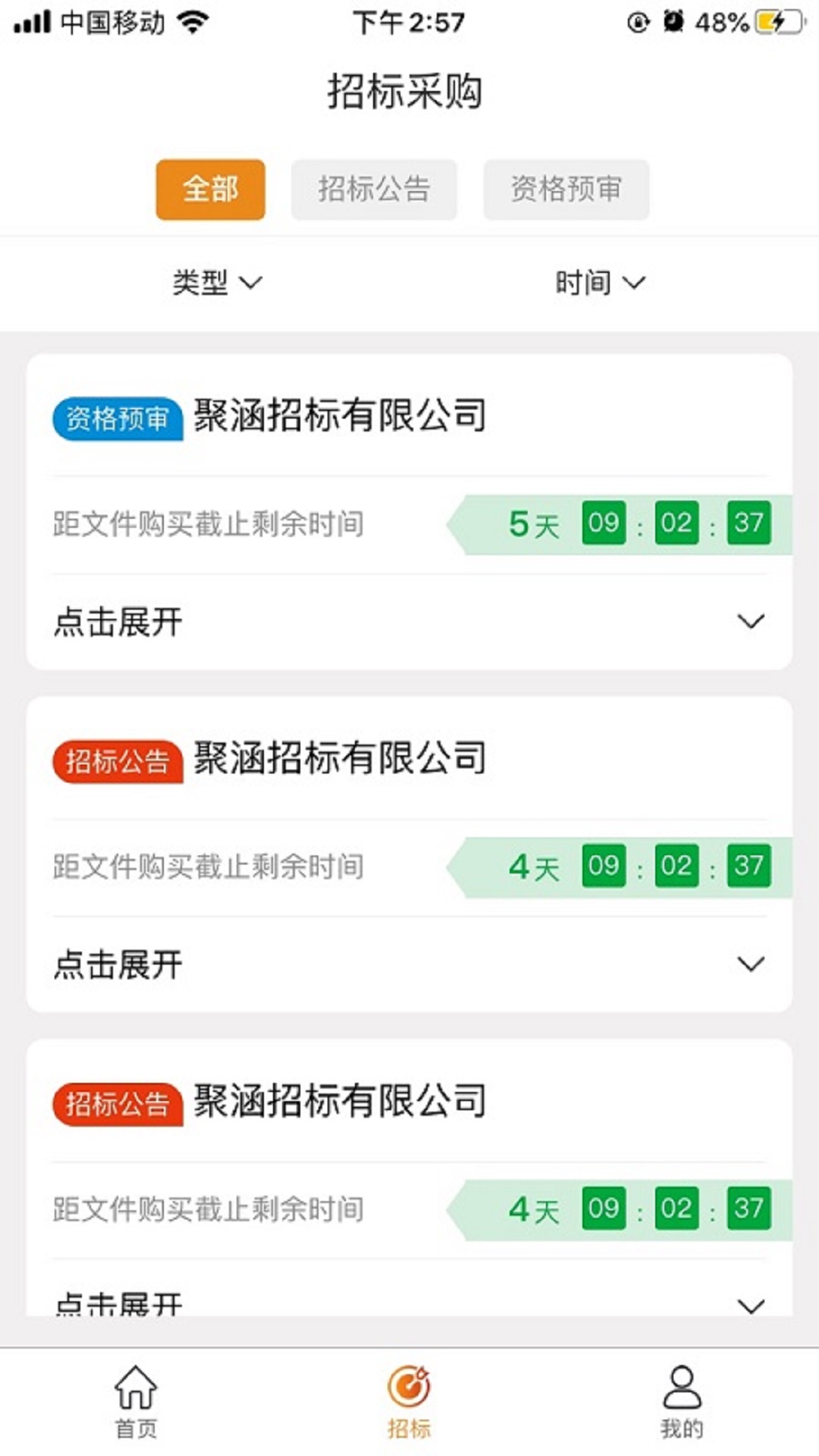Image resolution: width=819 pixels, height=1456 pixels.
Task: Open the 时间 dropdown
Action: point(600,283)
